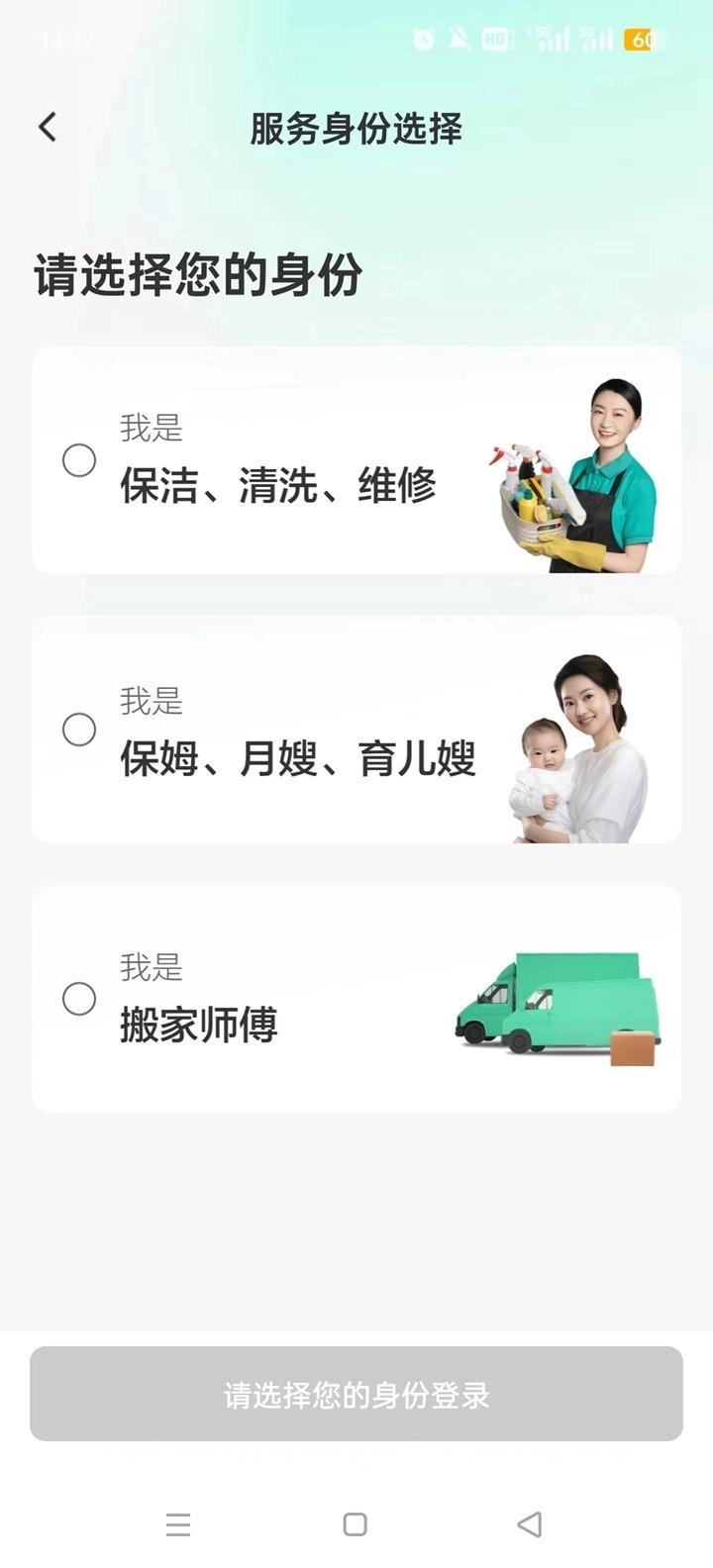Go to the home screen via navigation bar
Image resolution: width=713 pixels, height=1568 pixels.
pyautogui.click(x=356, y=1524)
